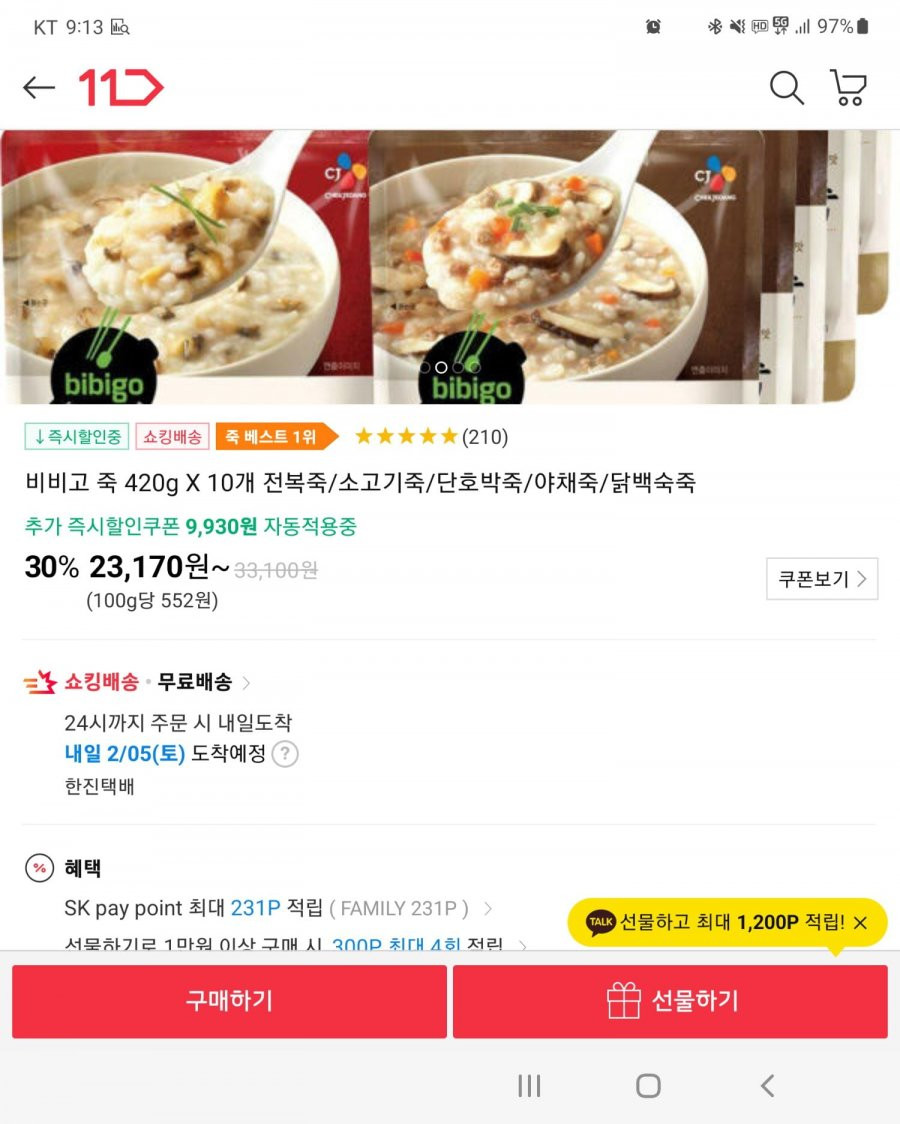The height and width of the screenshot is (1124, 900).
Task: Tap the 11st logo to go home
Action: 121,88
